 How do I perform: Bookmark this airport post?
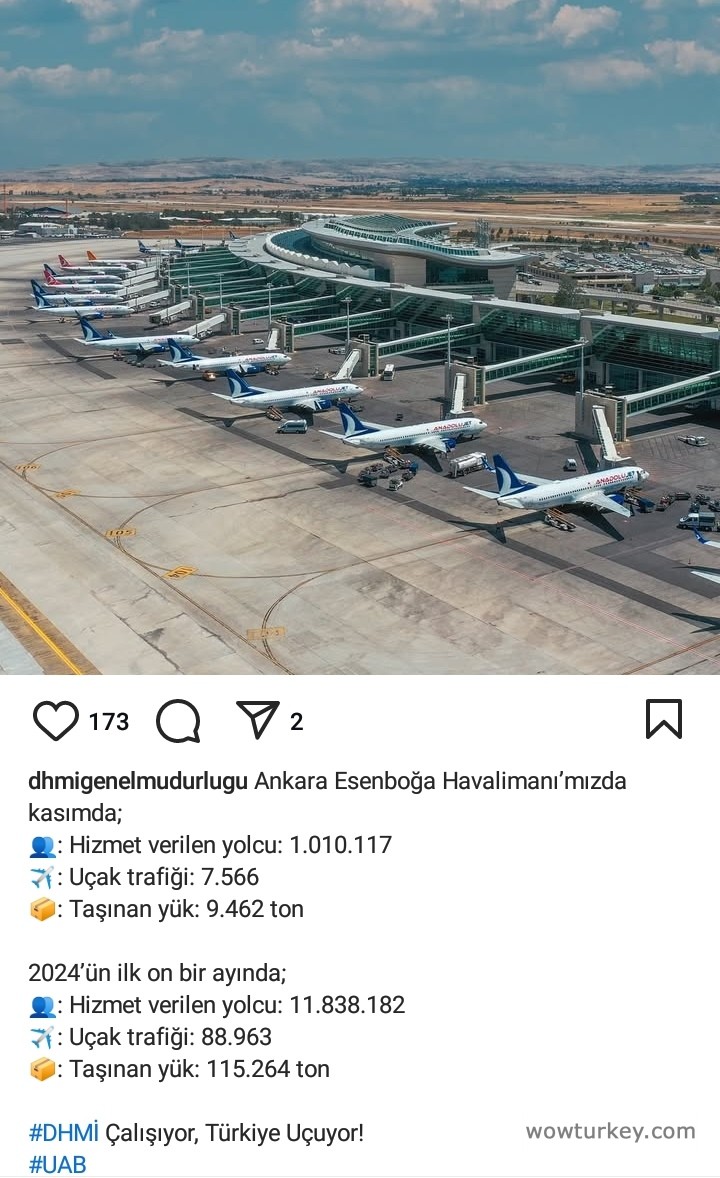click(x=664, y=719)
